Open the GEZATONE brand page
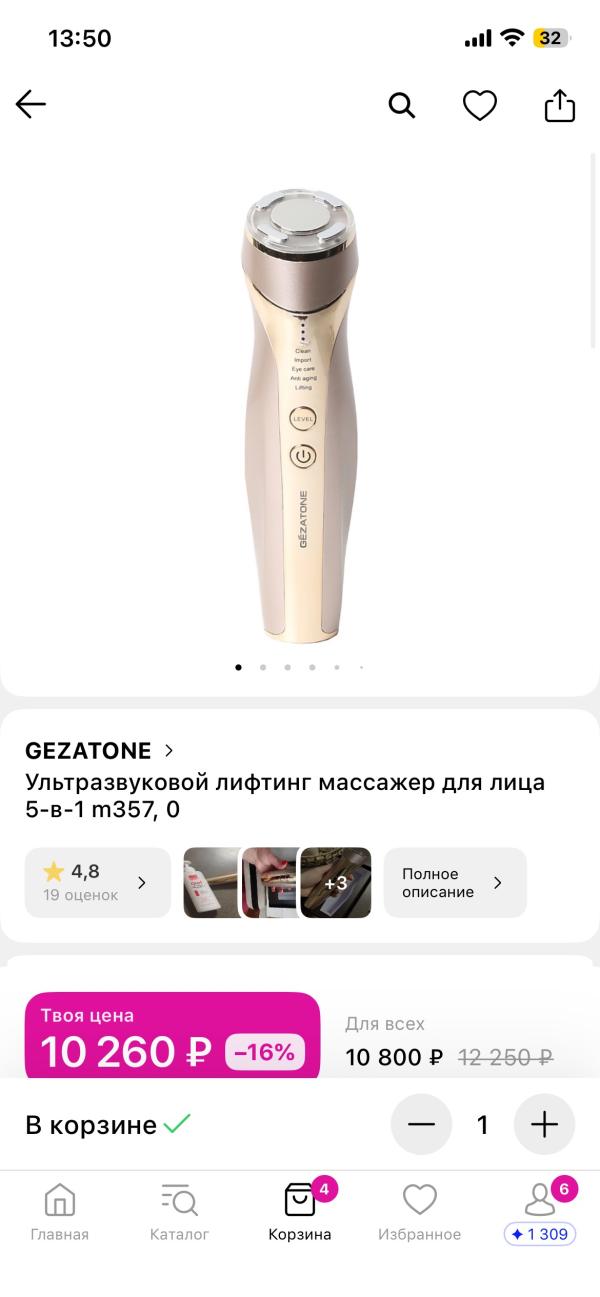Image resolution: width=600 pixels, height=1297 pixels. 100,750
